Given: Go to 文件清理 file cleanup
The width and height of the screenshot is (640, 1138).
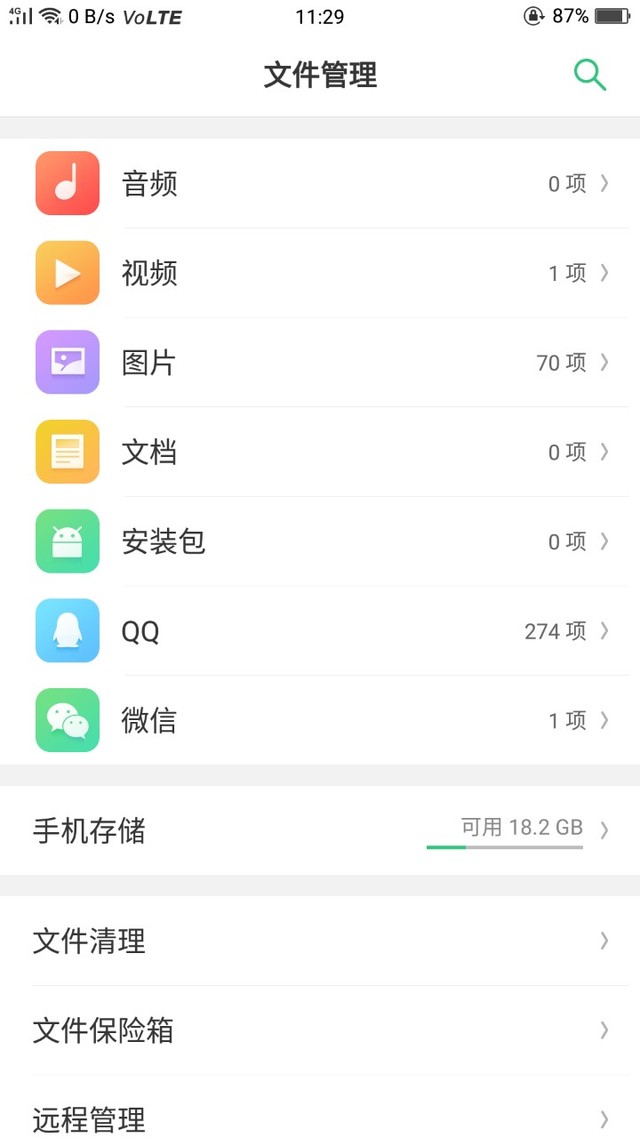Looking at the screenshot, I should (320, 941).
